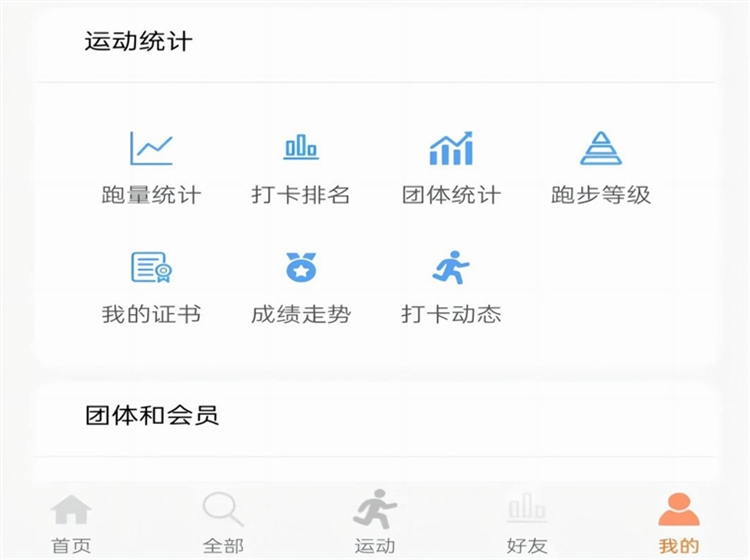
Task: Check the 跑步等级 running level
Action: 601,167
